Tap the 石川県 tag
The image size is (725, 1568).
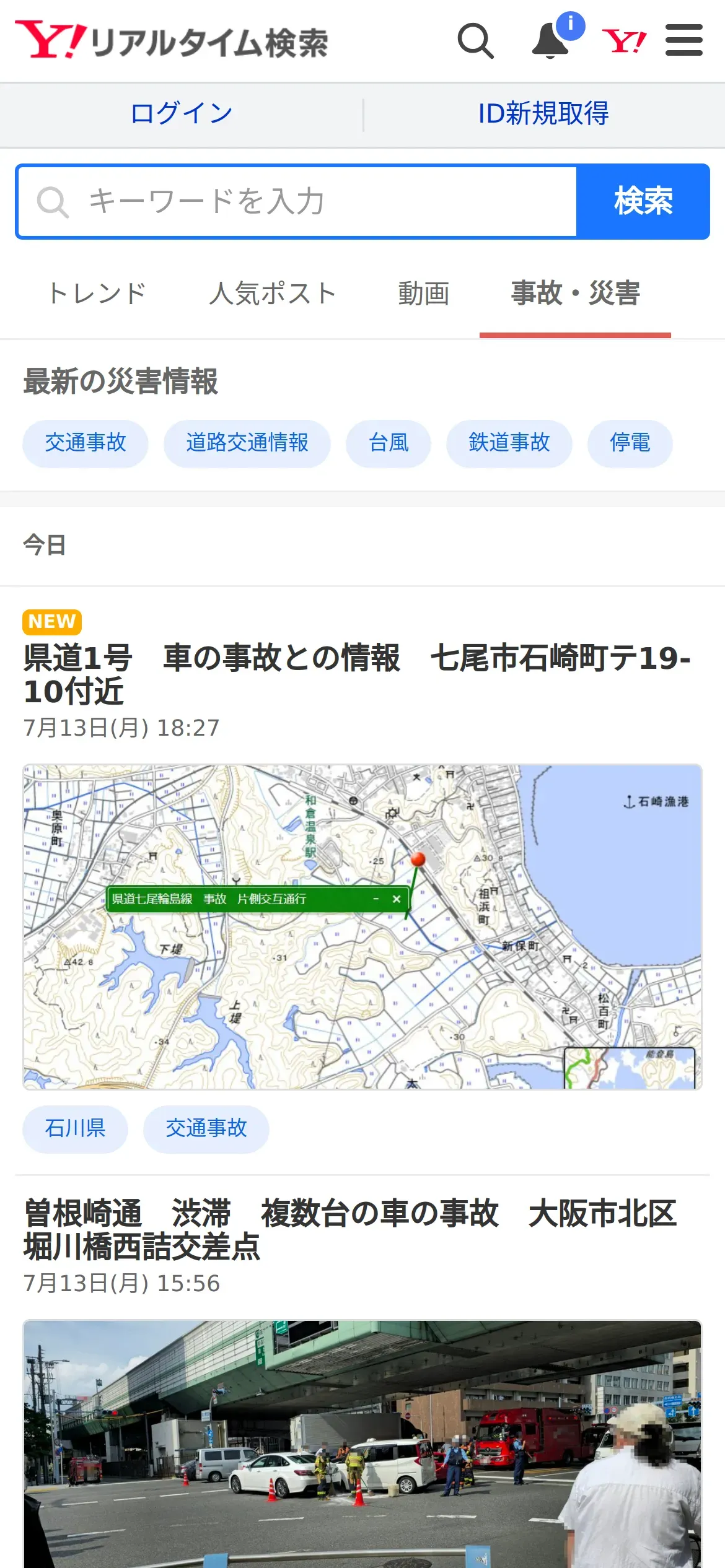75,1129
